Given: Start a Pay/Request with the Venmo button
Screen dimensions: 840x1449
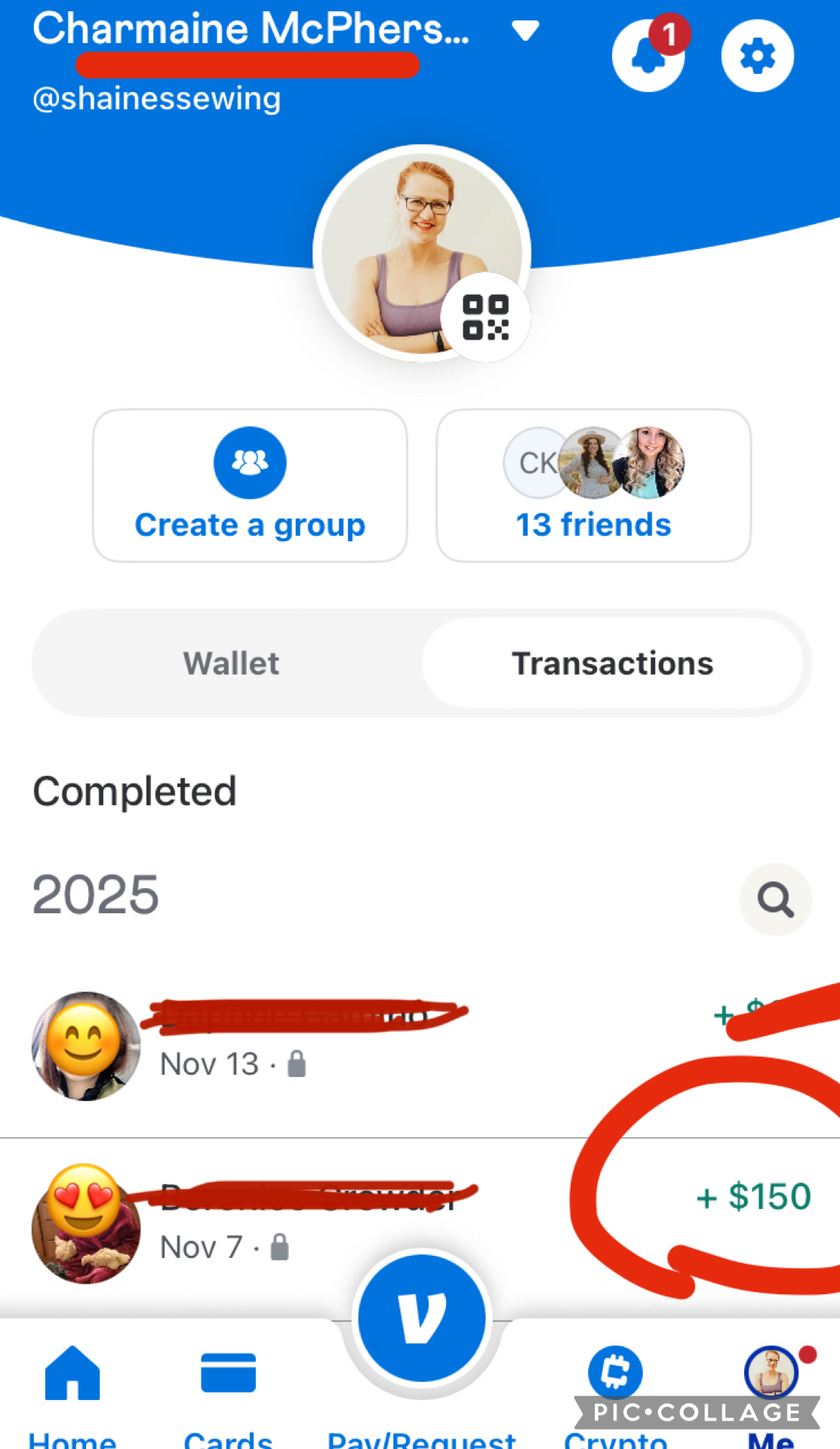Looking at the screenshot, I should click(x=422, y=1318).
